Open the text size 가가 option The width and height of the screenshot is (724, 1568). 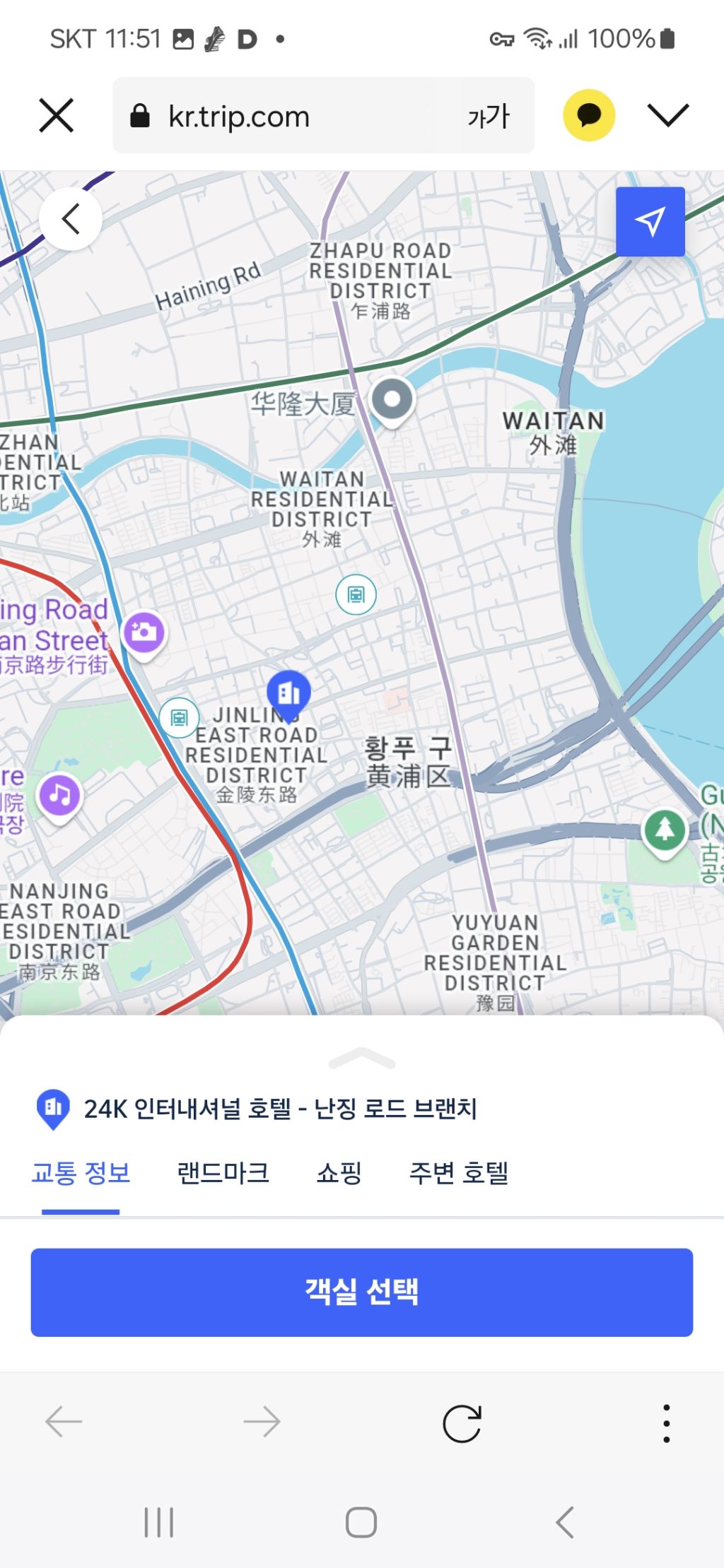pos(488,116)
